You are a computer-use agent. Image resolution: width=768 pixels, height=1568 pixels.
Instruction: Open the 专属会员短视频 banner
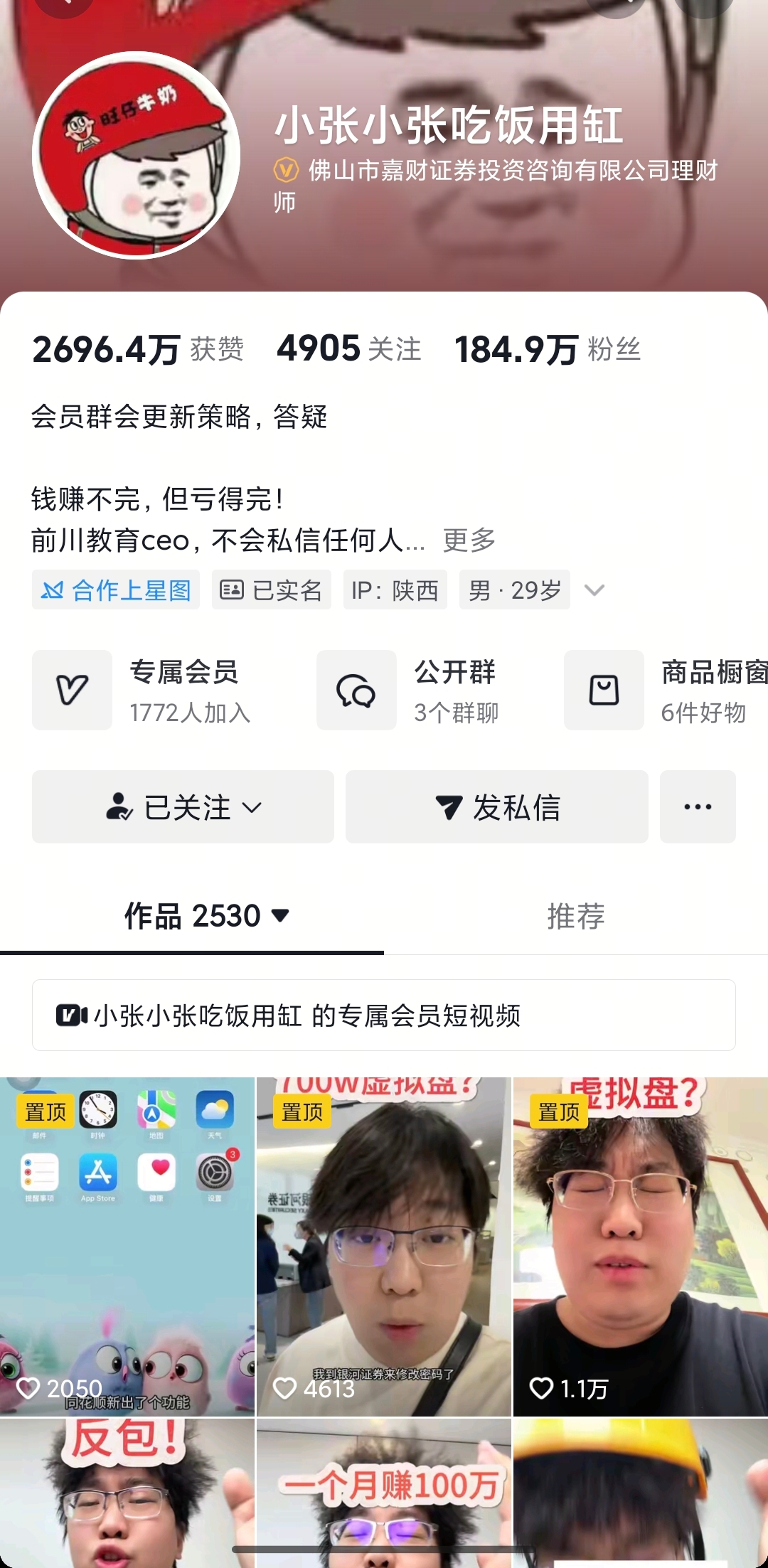point(383,1015)
